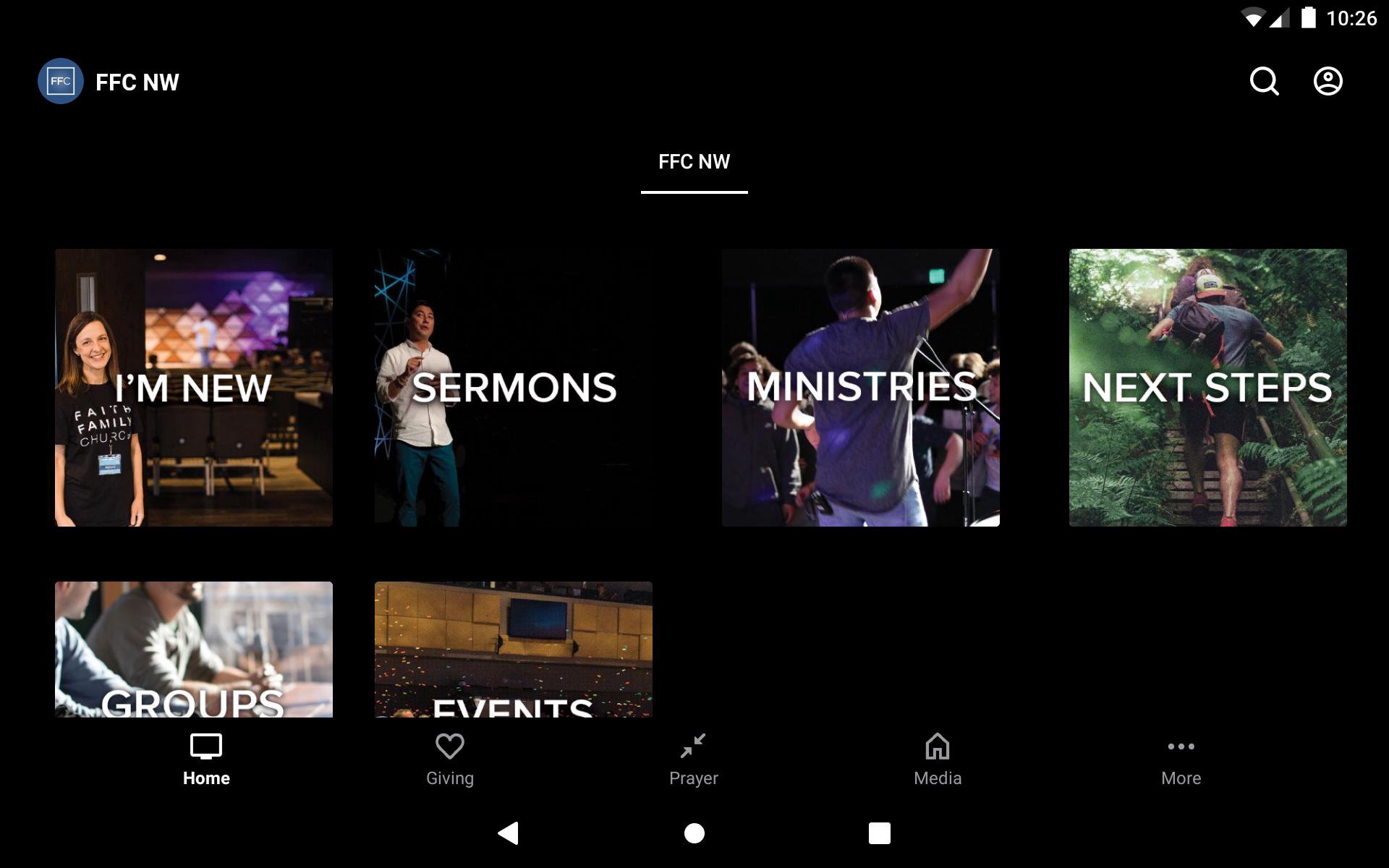
Task: View the Next Steps tile
Action: point(1208,388)
